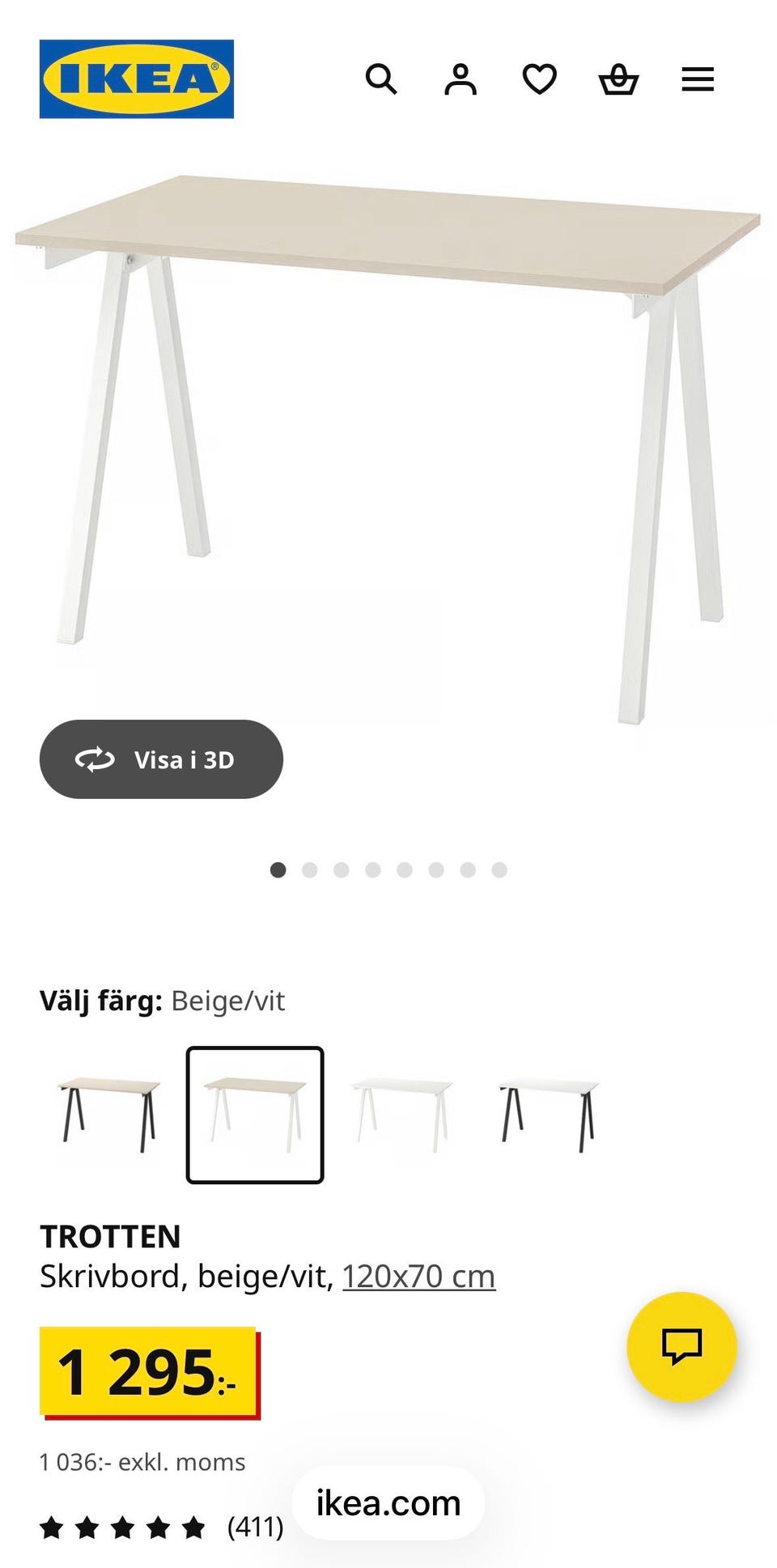The height and width of the screenshot is (1568, 777).
Task: Jump to the second carousel image dot
Action: [x=310, y=870]
